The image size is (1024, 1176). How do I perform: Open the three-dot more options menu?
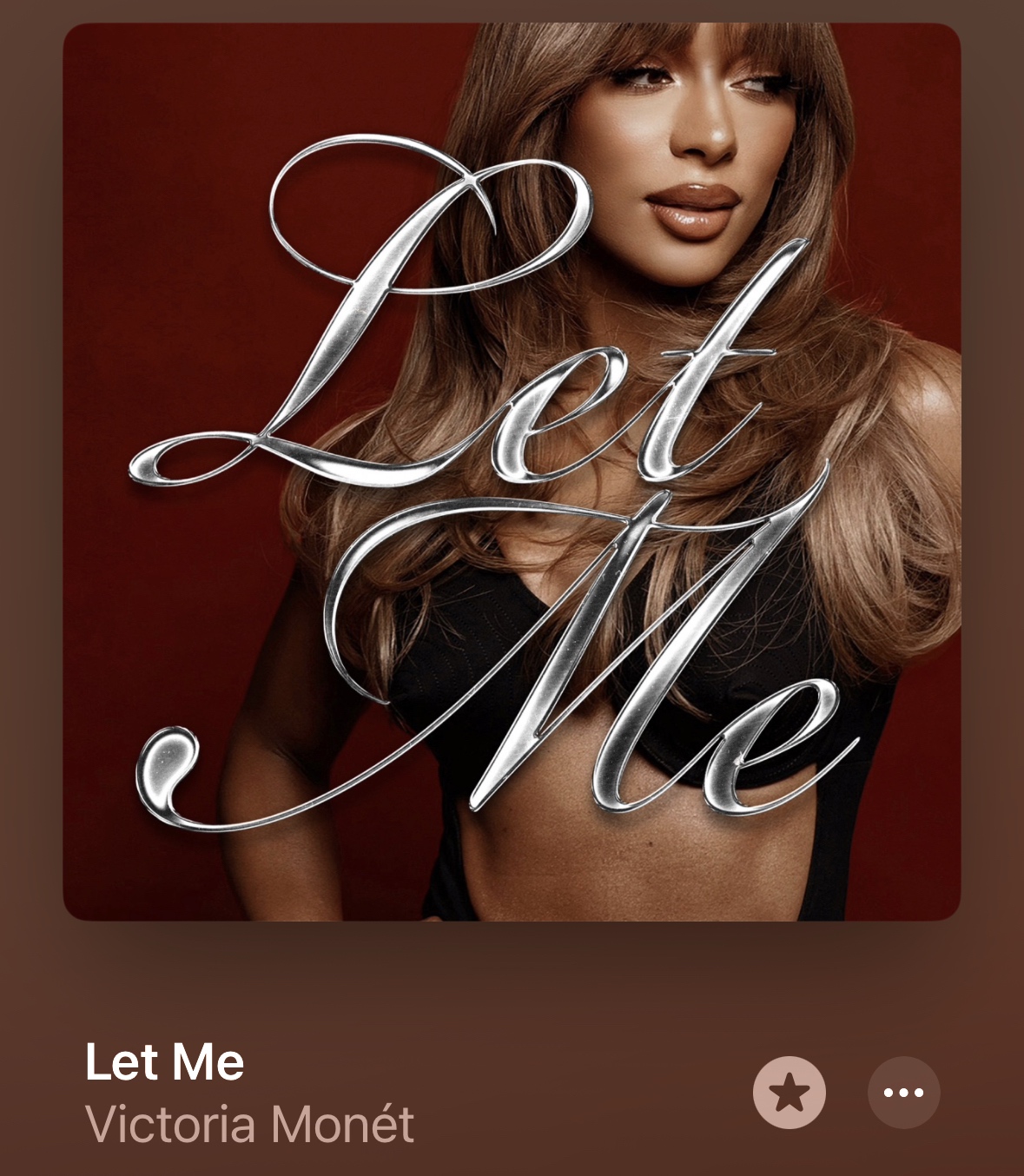click(x=903, y=1092)
